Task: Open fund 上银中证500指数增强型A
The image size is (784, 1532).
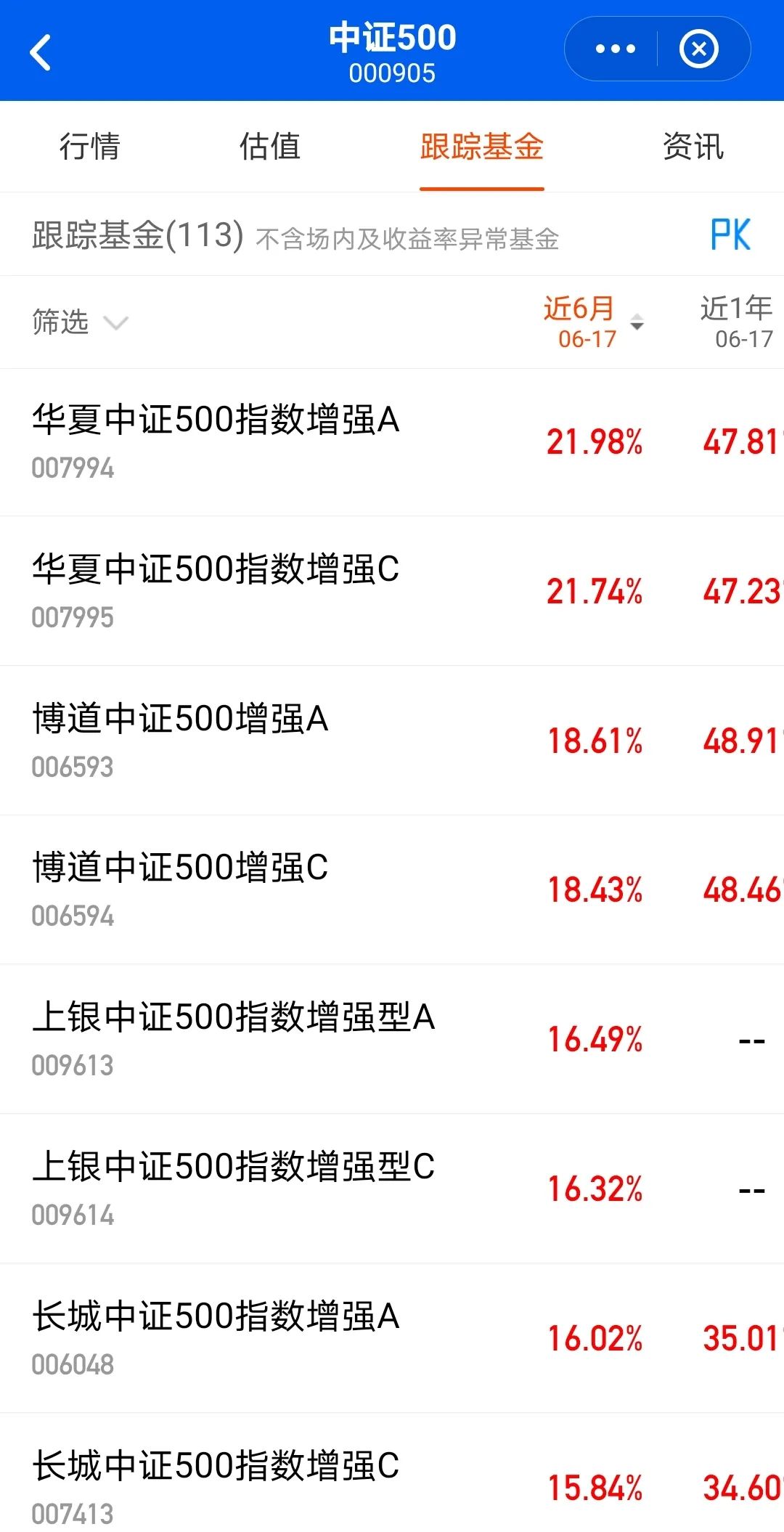Action: [x=392, y=1040]
